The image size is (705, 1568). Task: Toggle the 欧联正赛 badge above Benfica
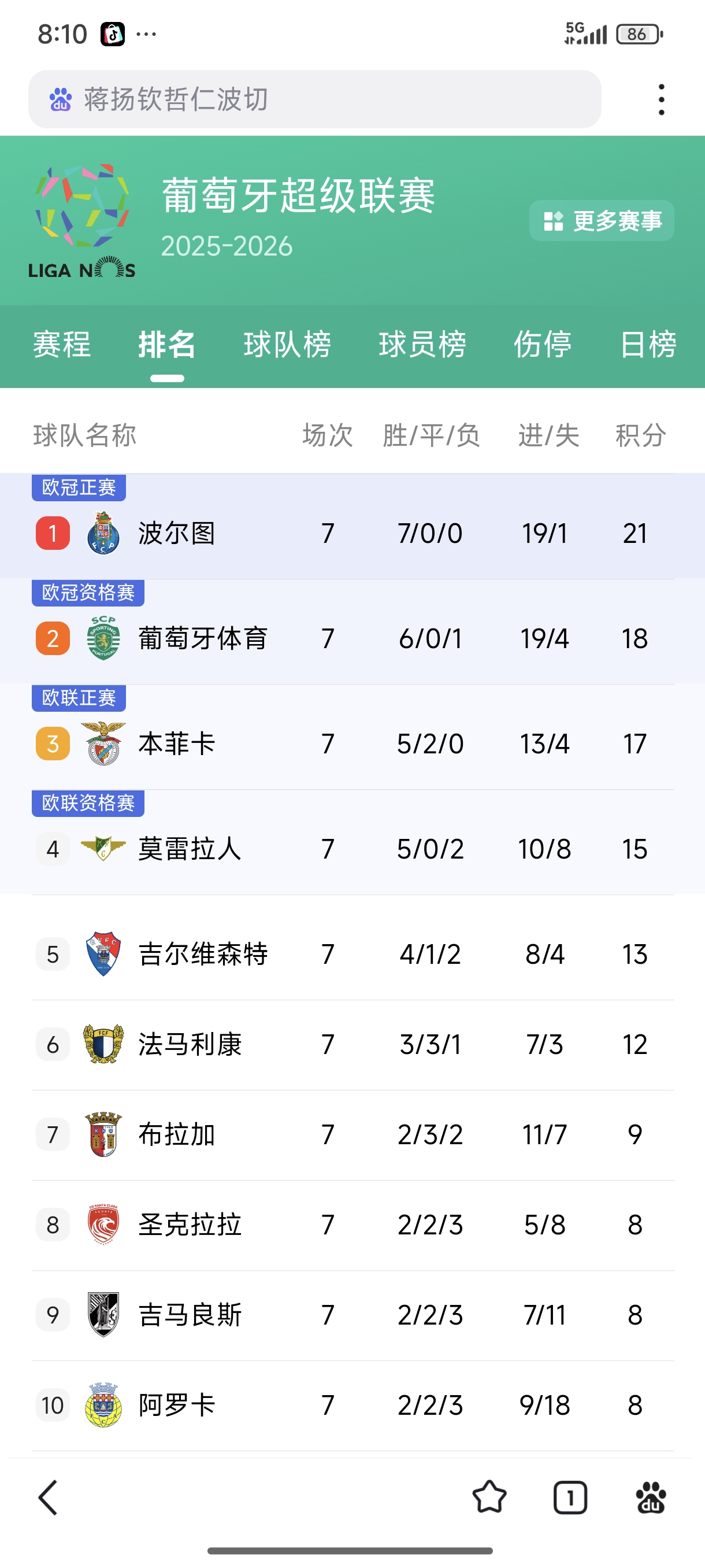[77, 699]
